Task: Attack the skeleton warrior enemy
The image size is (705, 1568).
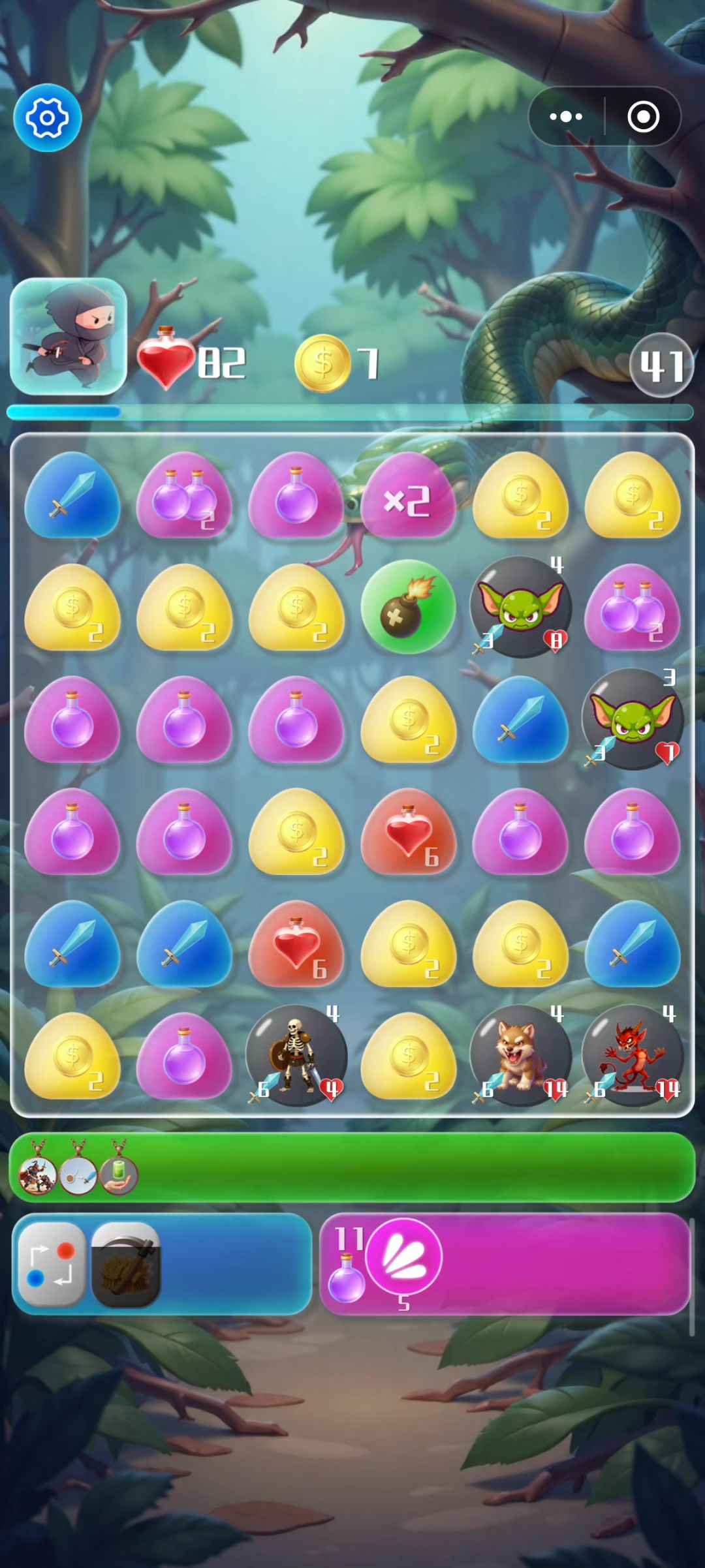Action: point(296,1056)
